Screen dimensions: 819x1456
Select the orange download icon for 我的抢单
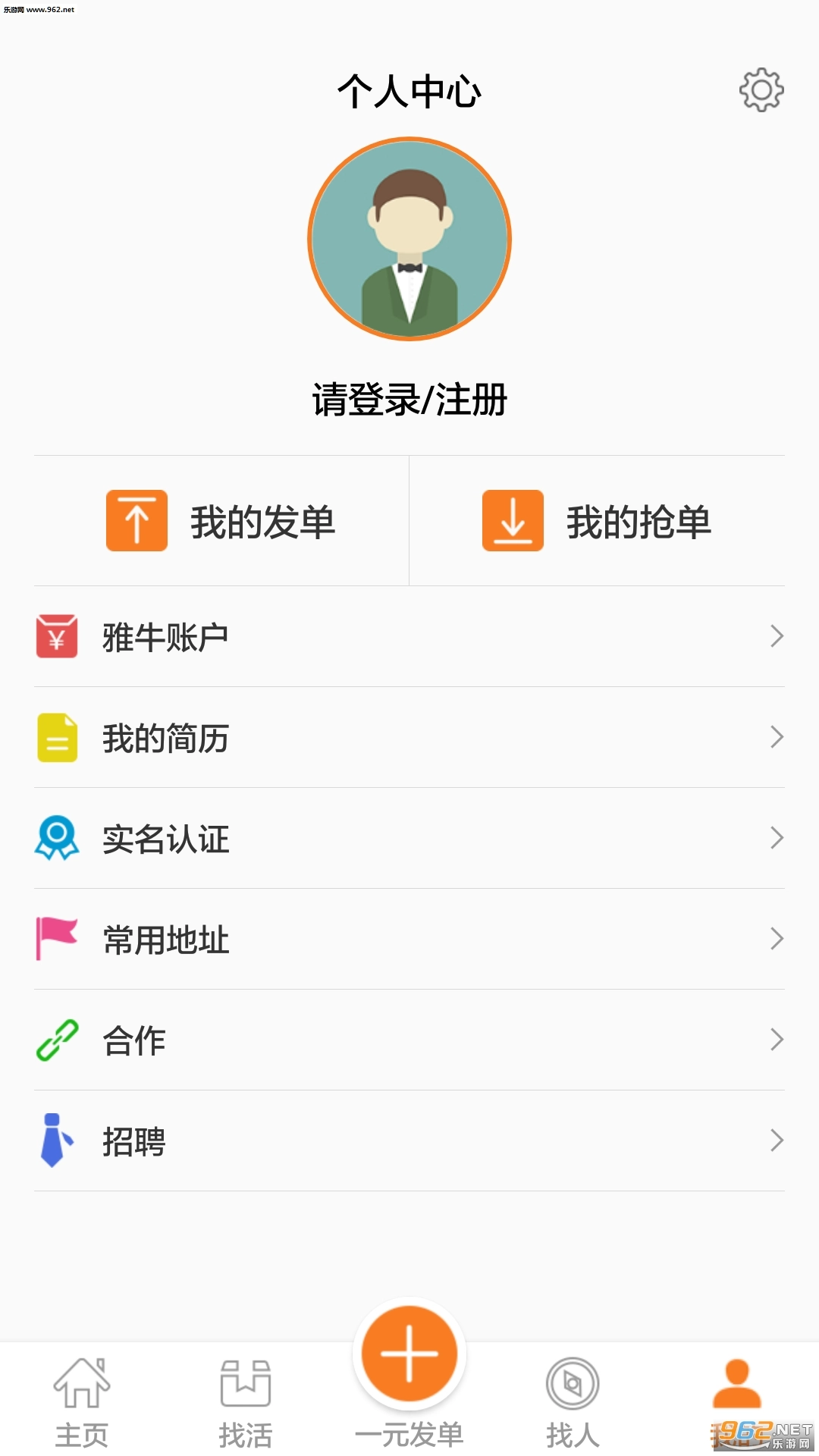[513, 519]
